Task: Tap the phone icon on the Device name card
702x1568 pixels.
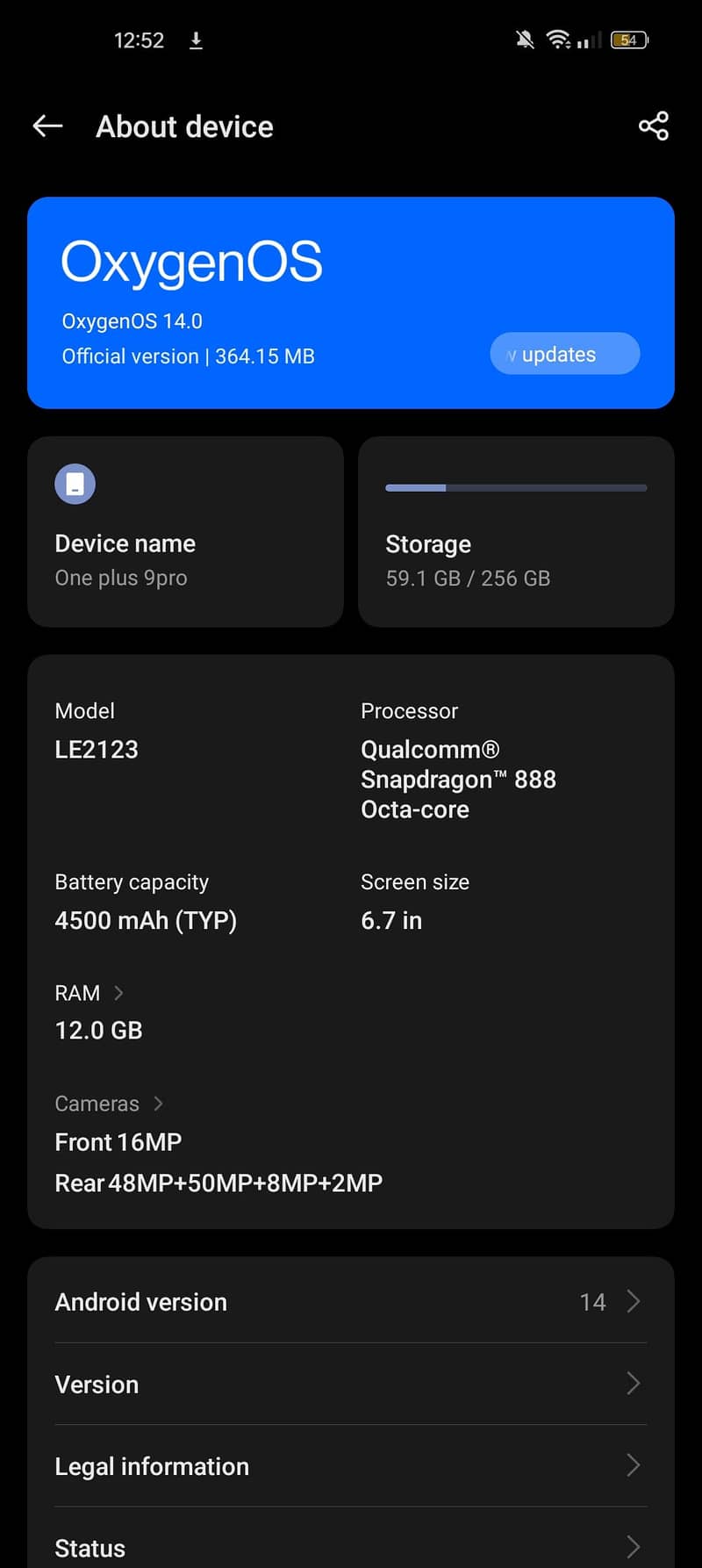Action: pos(75,484)
